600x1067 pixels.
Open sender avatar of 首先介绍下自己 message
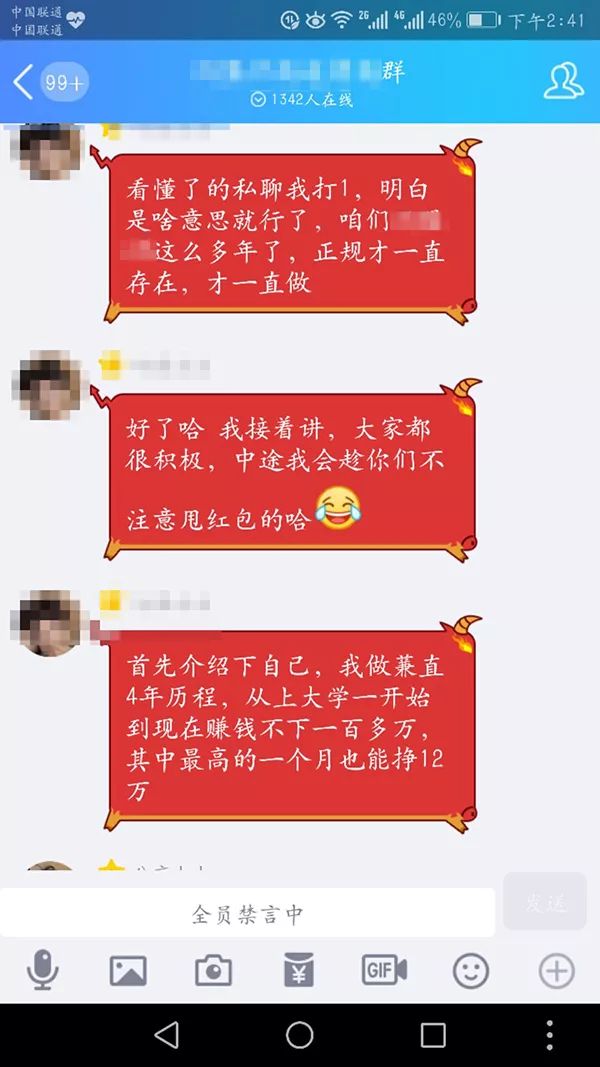click(x=47, y=622)
